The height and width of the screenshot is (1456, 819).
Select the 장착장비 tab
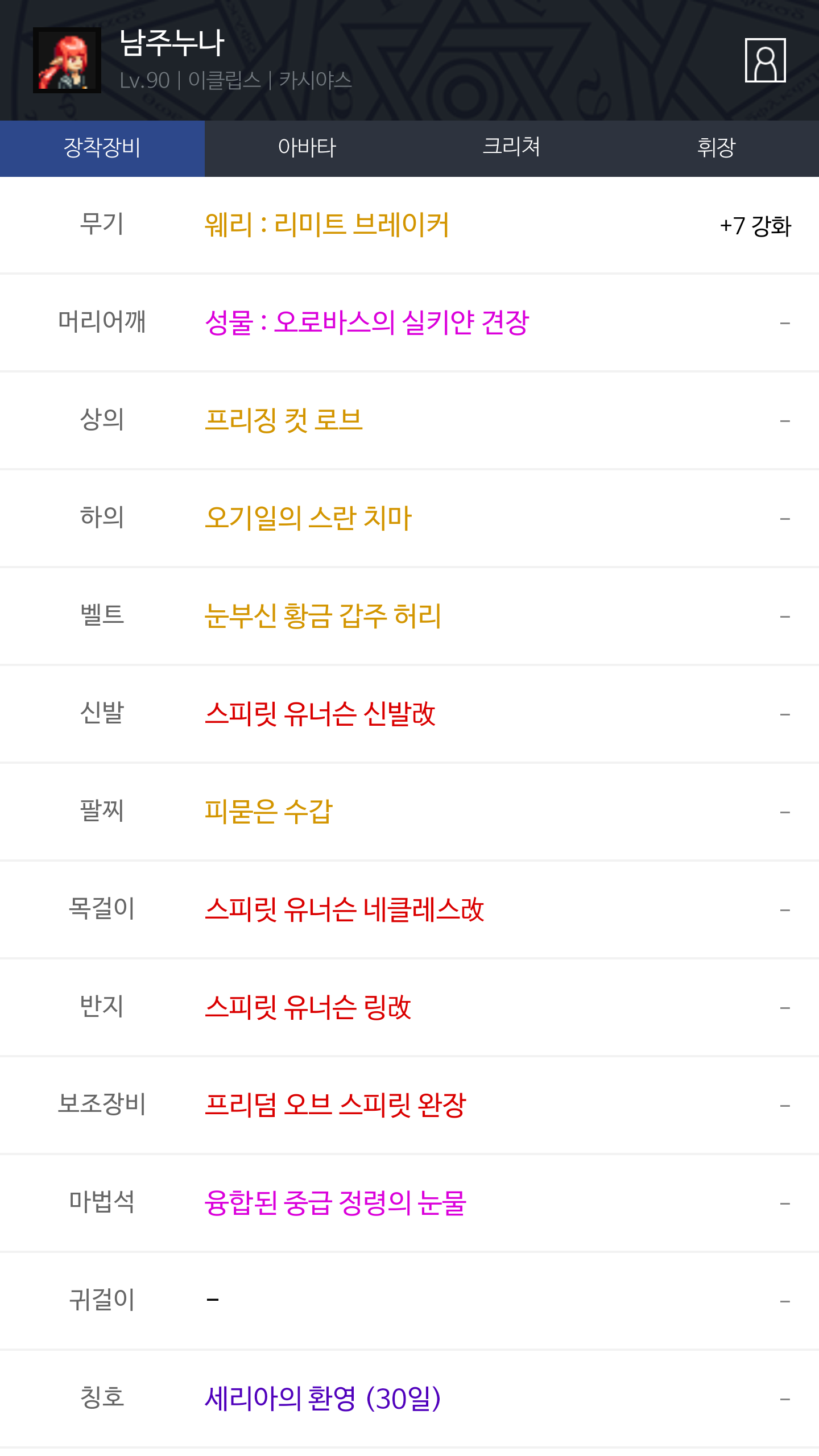pyautogui.click(x=102, y=148)
